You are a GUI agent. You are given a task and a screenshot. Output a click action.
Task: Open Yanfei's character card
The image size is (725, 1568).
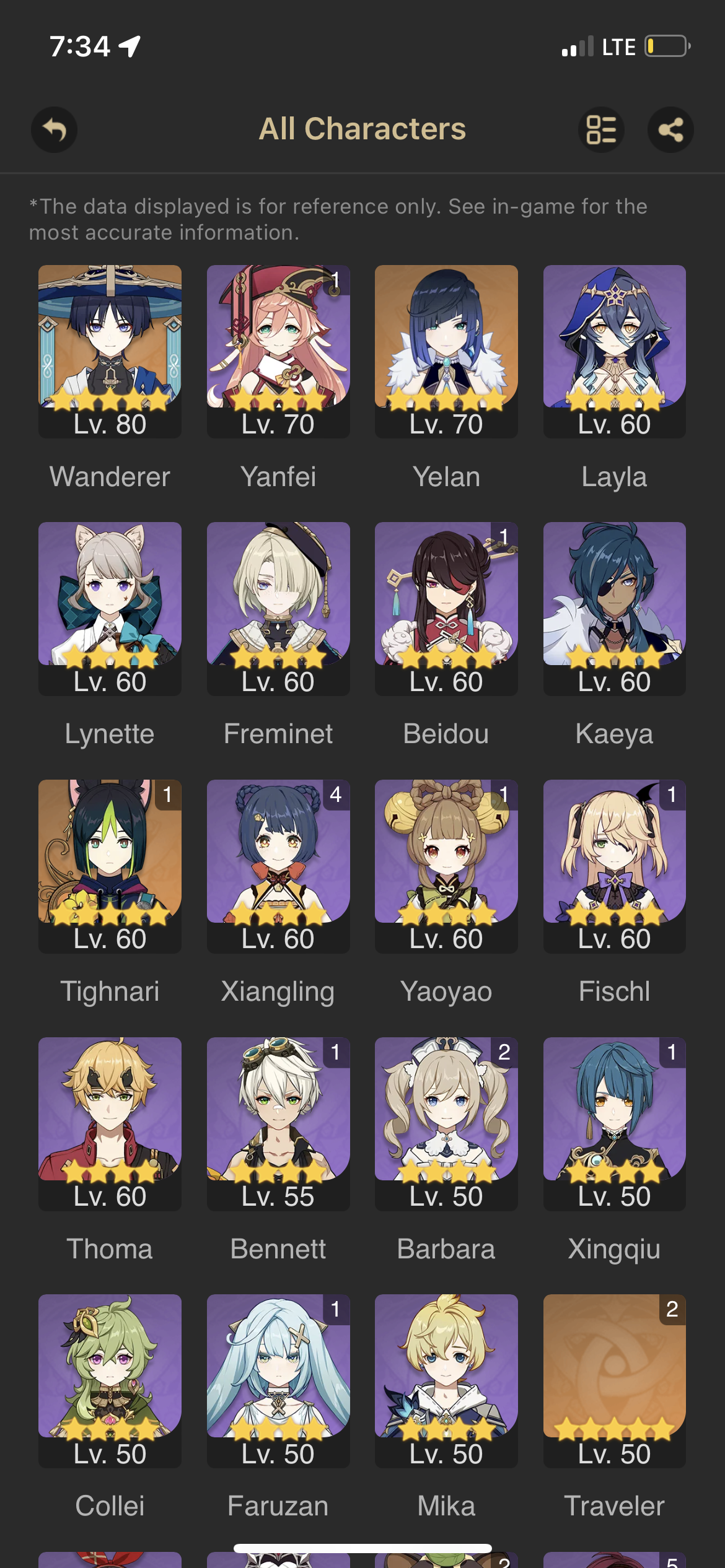(x=278, y=351)
